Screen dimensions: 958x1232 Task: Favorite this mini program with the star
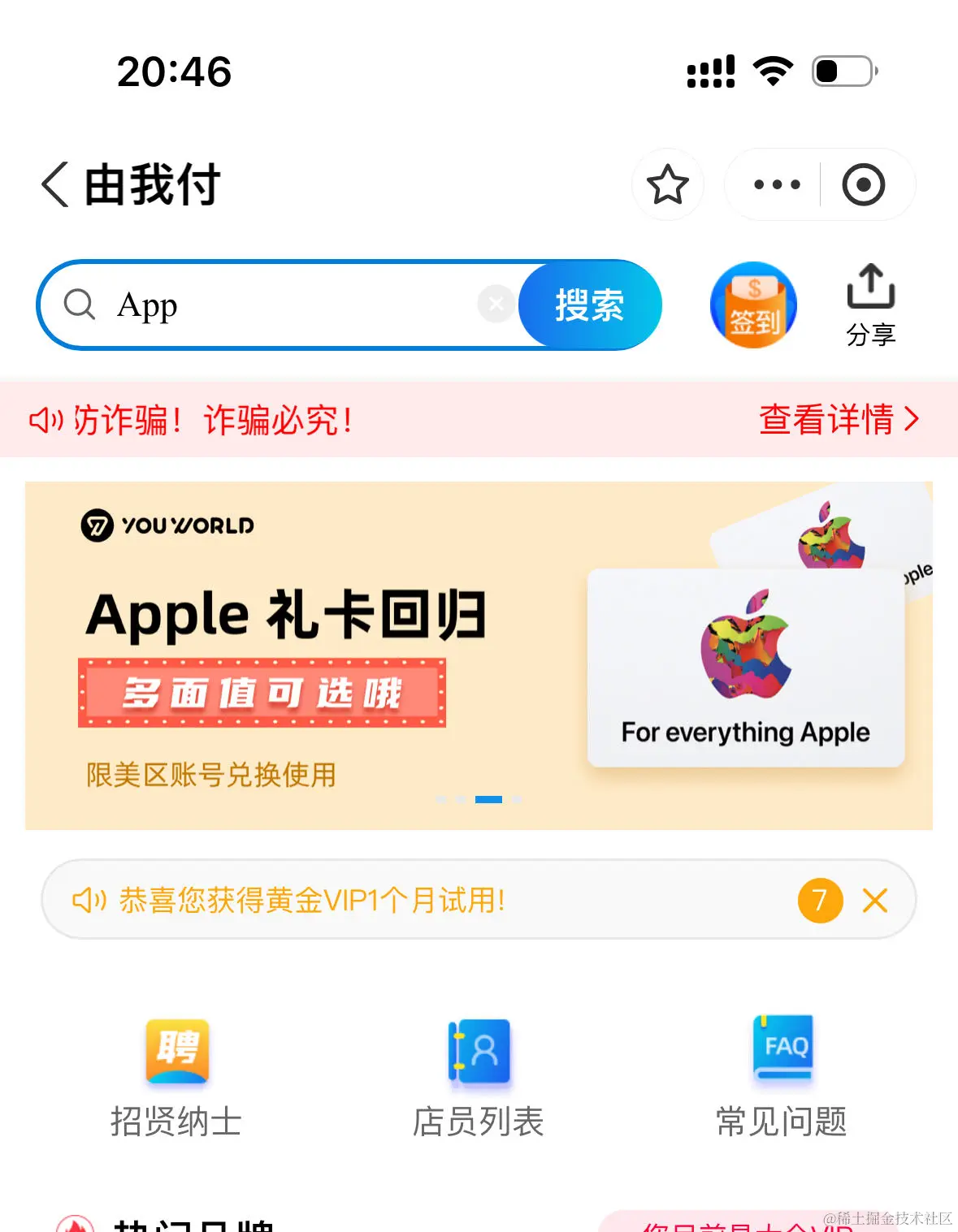tap(667, 184)
